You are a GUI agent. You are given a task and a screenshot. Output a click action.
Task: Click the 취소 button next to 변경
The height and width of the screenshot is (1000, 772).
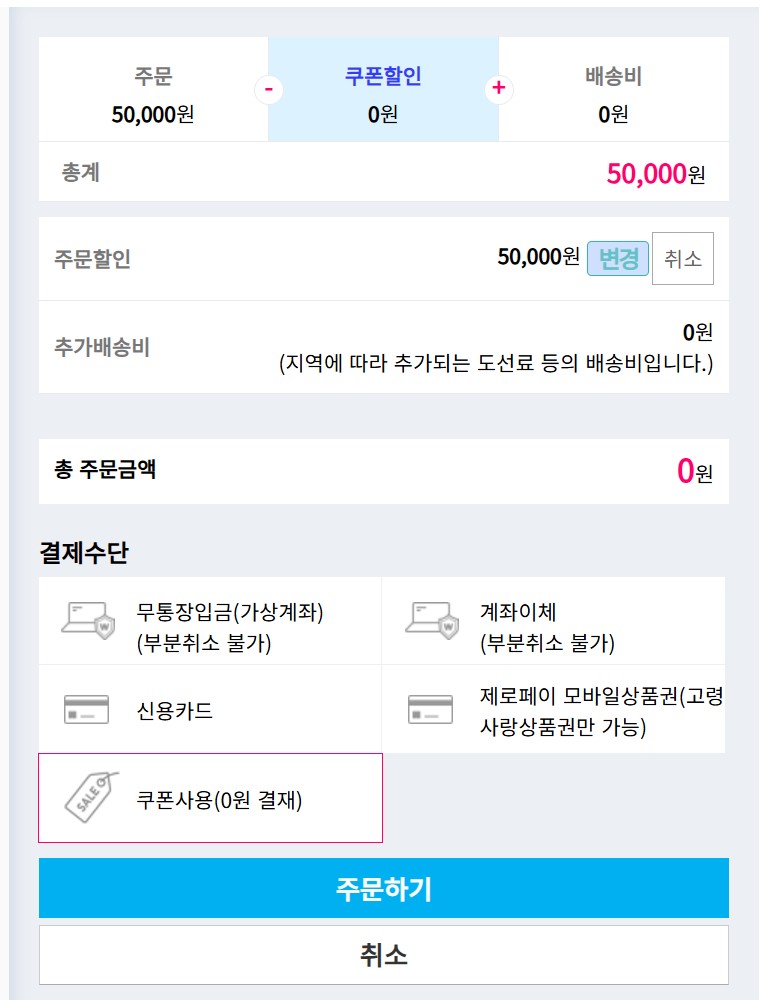point(684,258)
